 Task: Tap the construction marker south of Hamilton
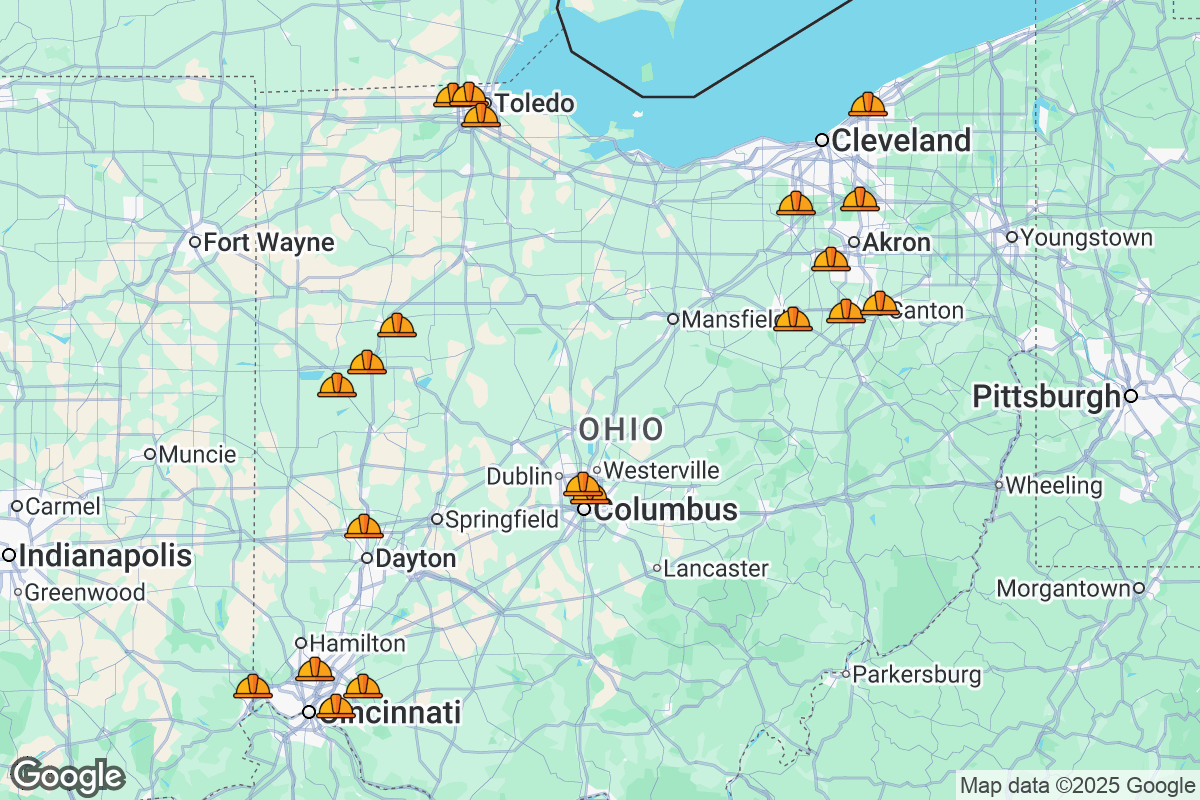click(315, 669)
